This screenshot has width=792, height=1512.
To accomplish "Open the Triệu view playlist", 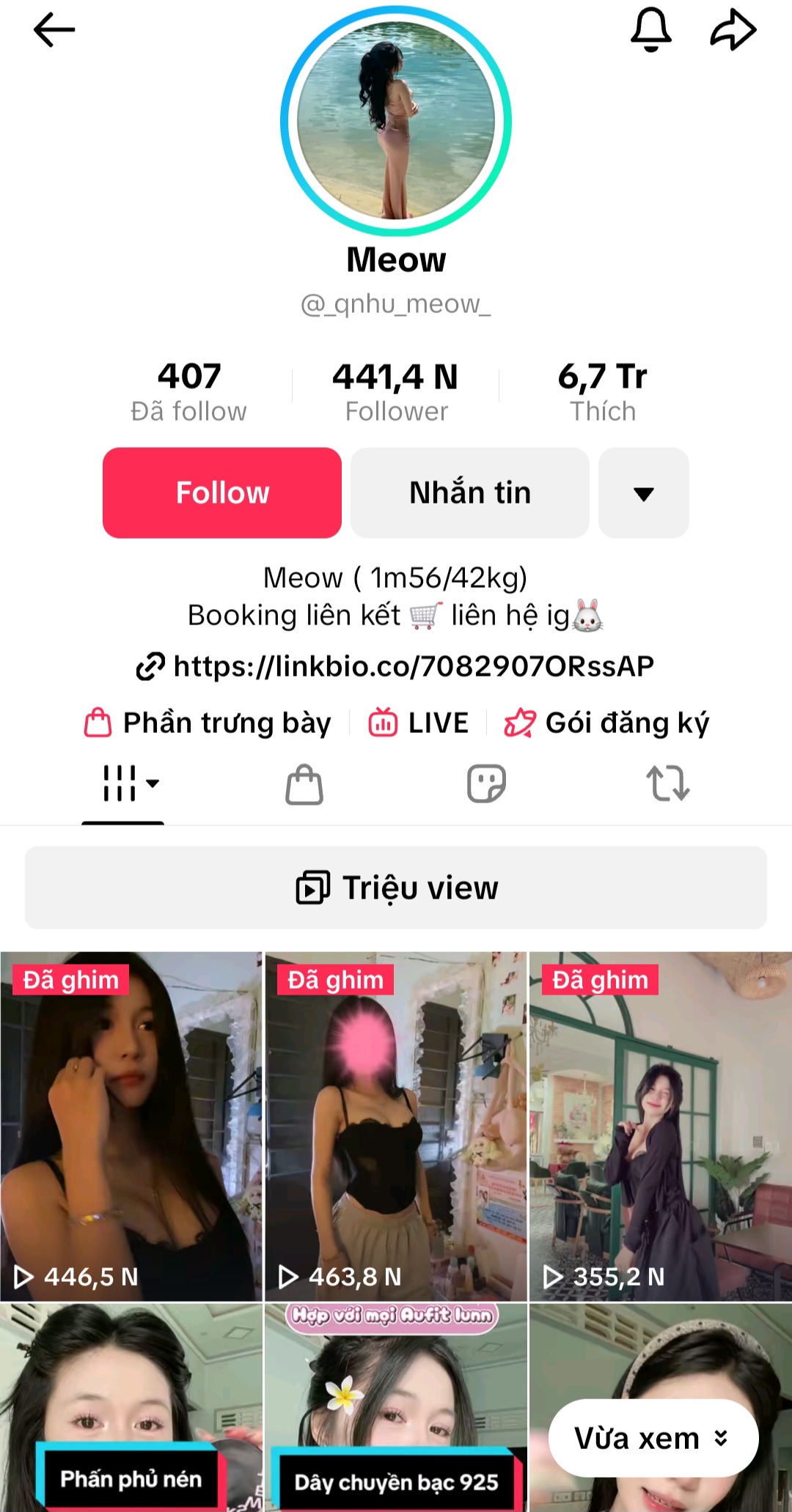I will click(x=396, y=888).
